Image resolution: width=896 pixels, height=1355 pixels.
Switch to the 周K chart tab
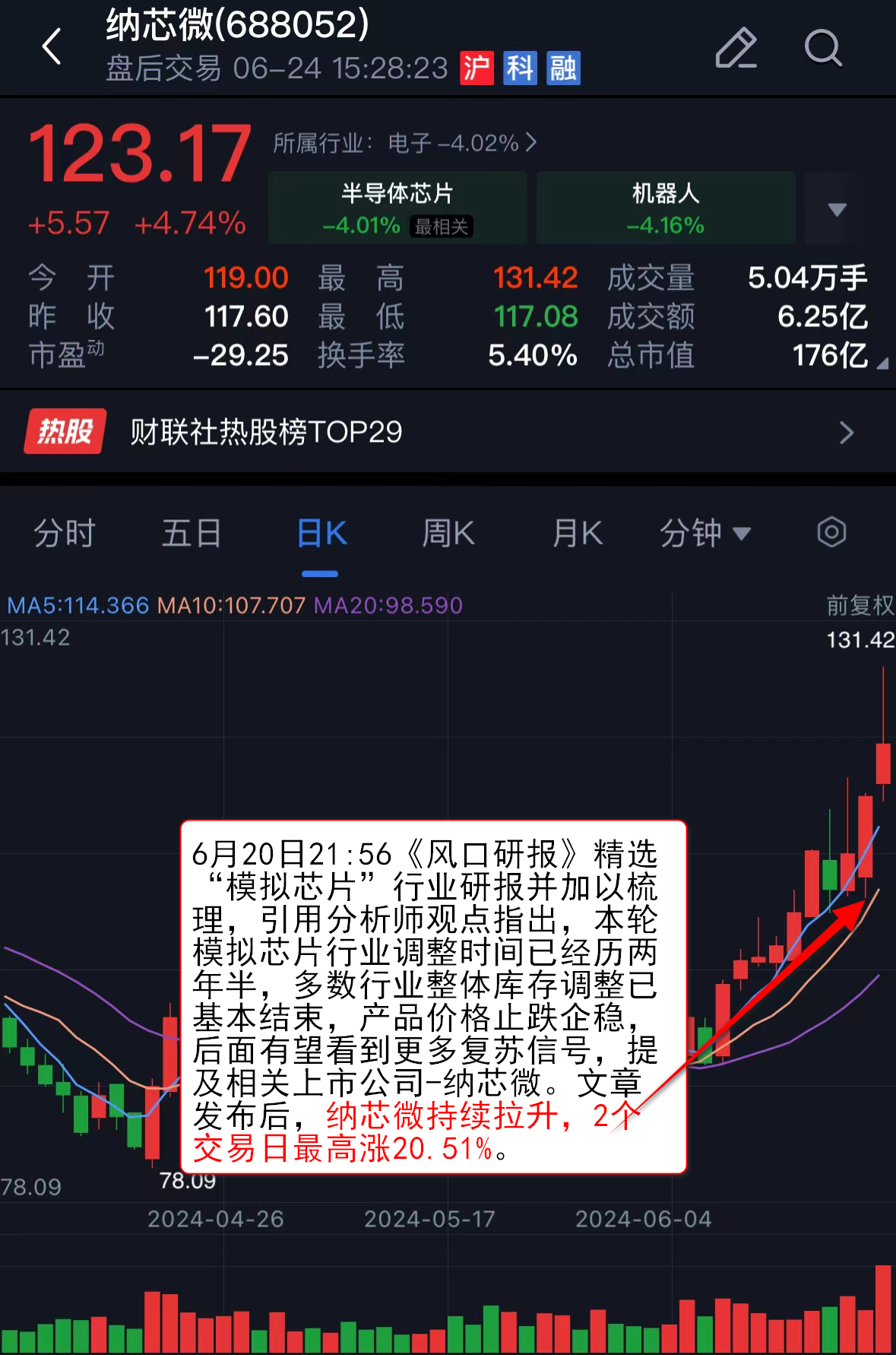(x=448, y=533)
